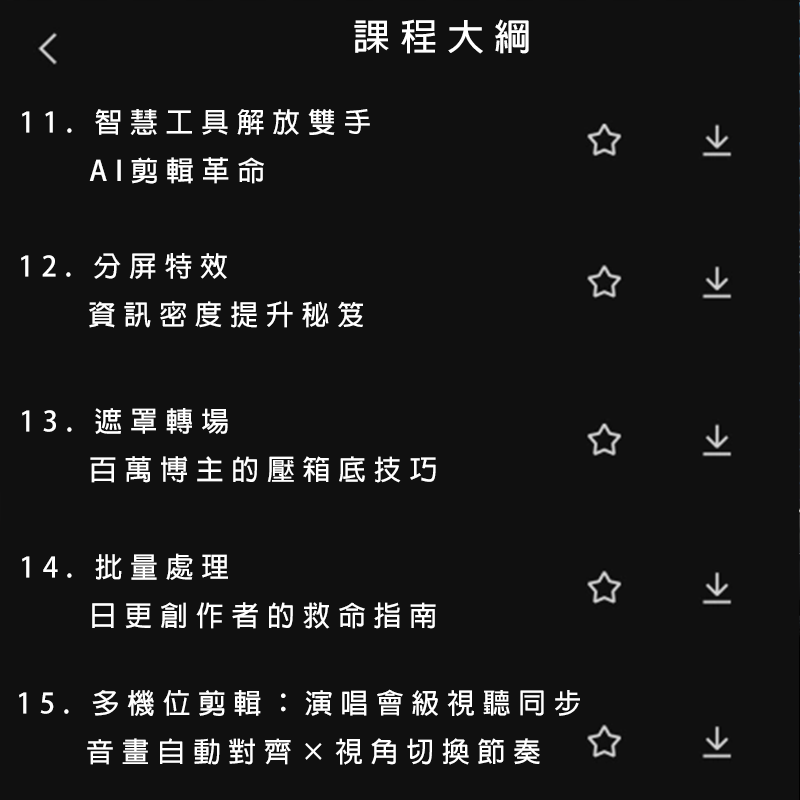Image resolution: width=800 pixels, height=800 pixels.
Task: Go back from the 課程大綱 screen
Action: pos(48,48)
